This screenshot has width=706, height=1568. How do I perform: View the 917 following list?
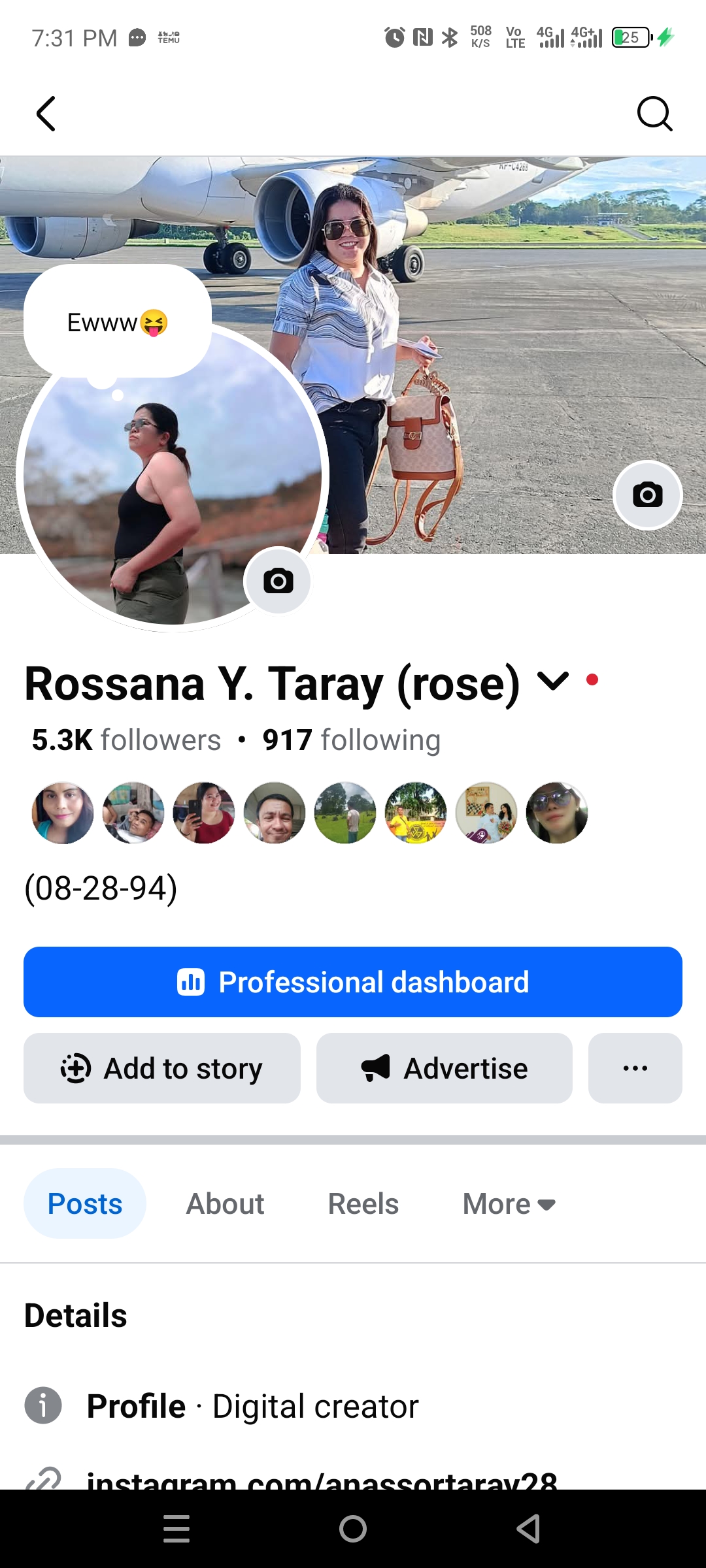(352, 740)
